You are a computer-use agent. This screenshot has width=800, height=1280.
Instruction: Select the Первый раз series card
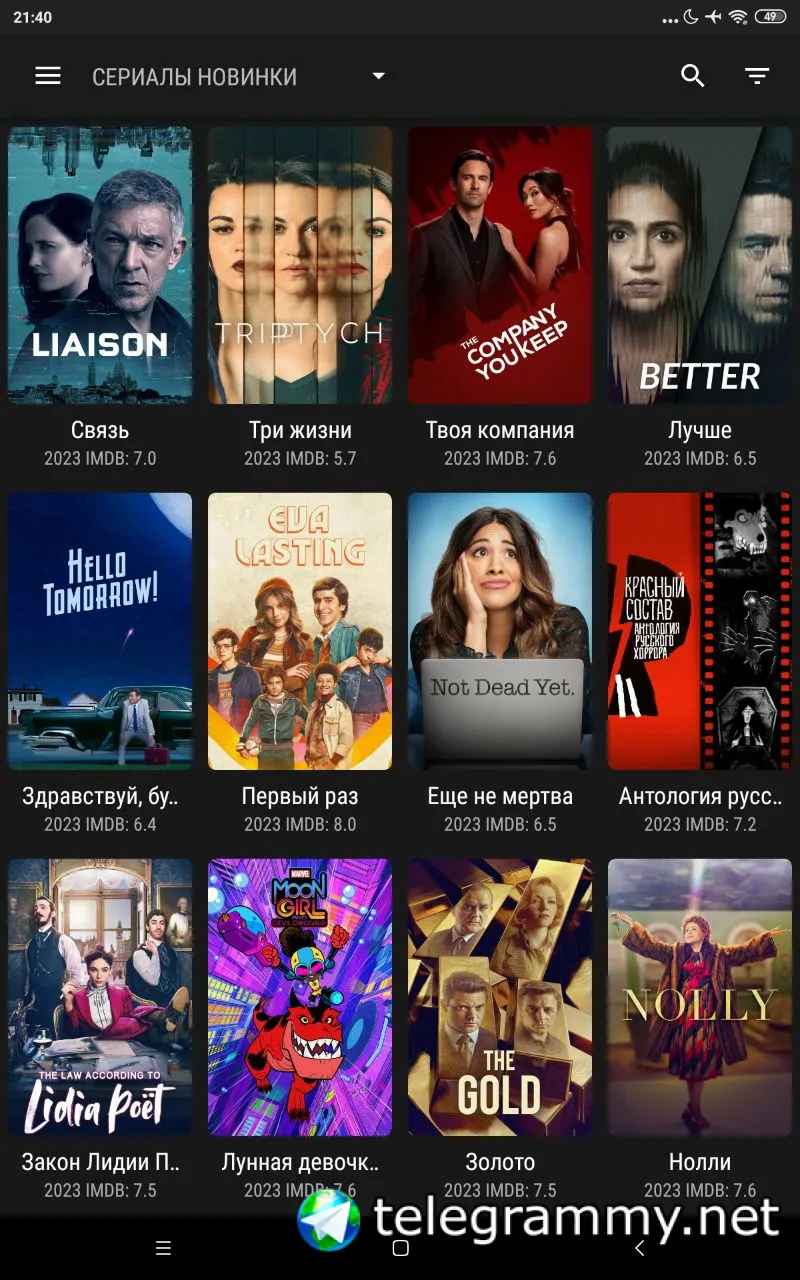click(300, 630)
